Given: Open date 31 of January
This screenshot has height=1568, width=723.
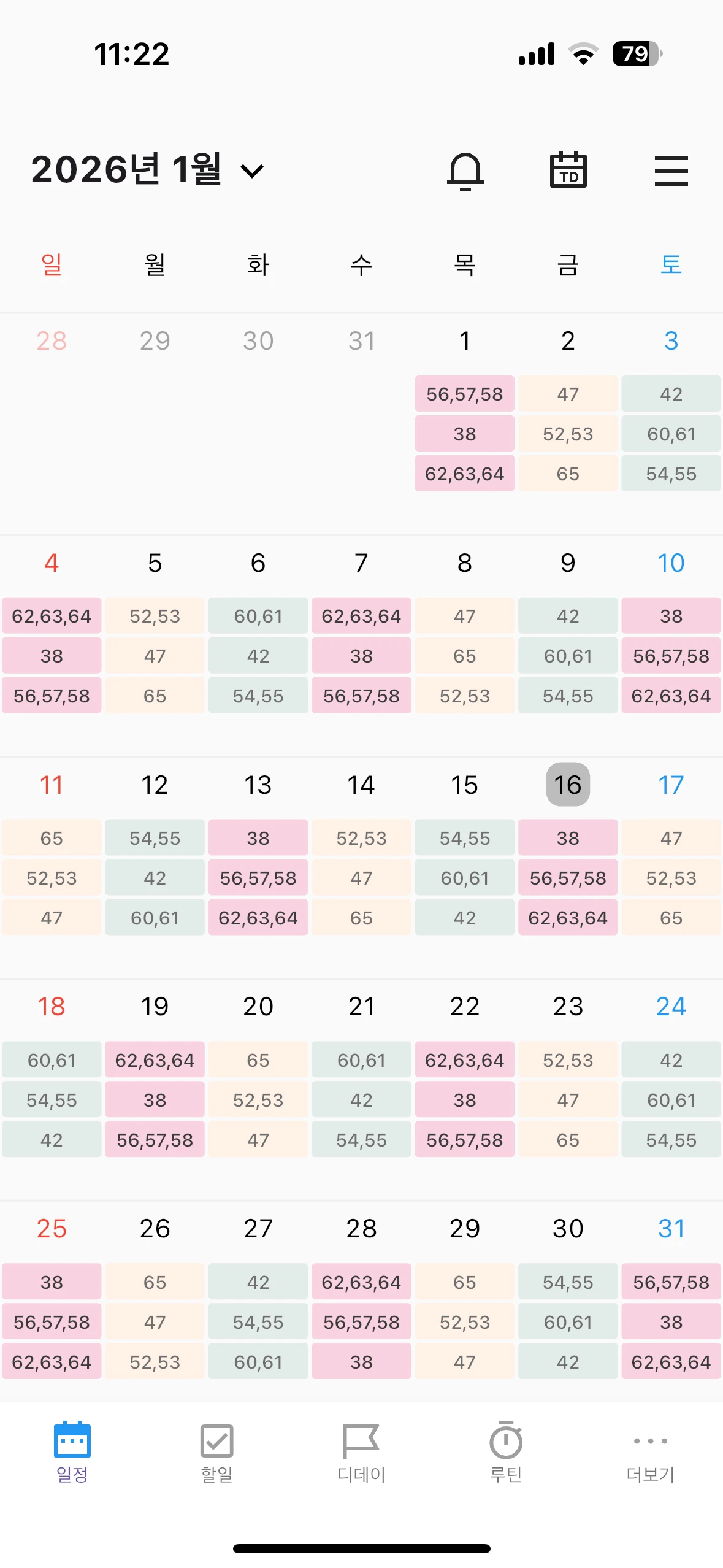Looking at the screenshot, I should pyautogui.click(x=671, y=1229).
